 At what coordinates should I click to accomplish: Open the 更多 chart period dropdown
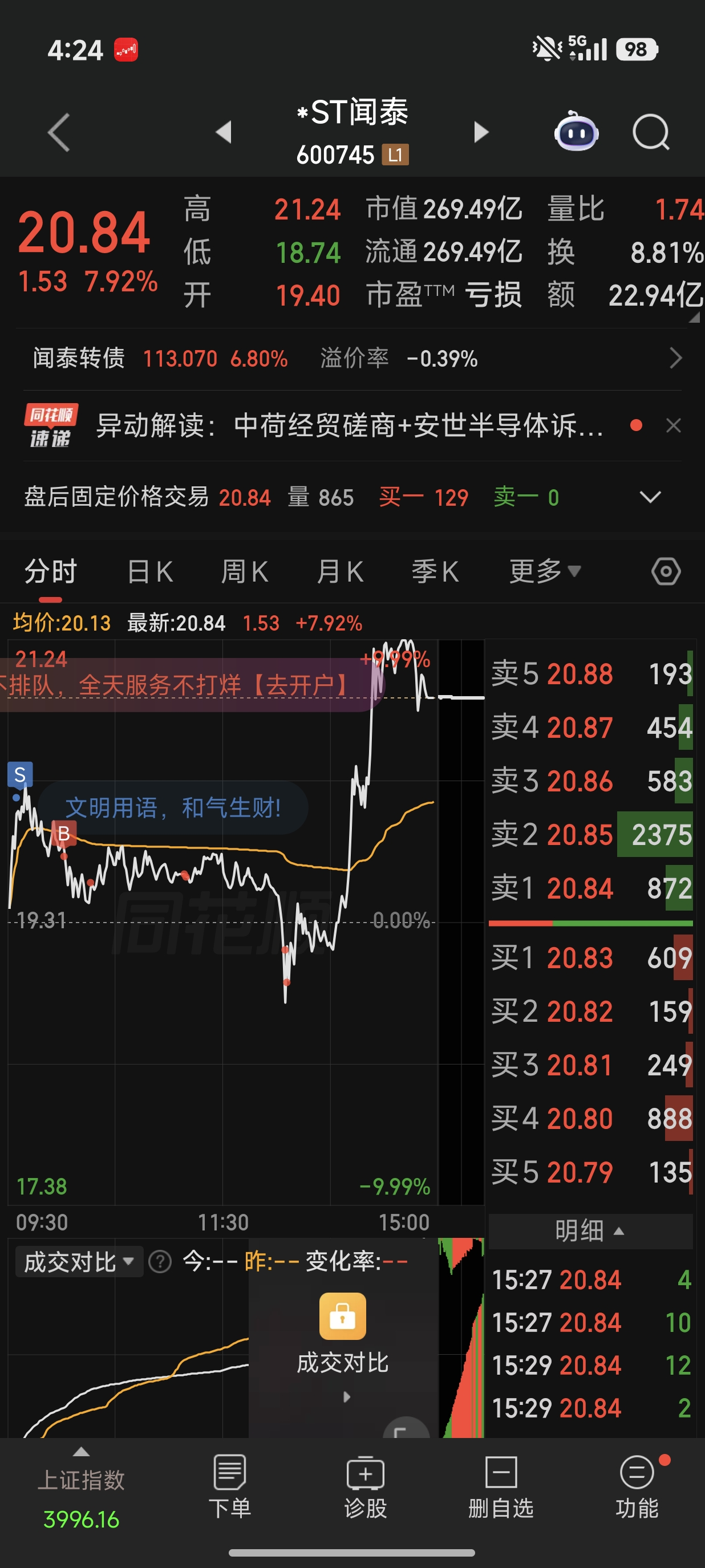tap(545, 571)
